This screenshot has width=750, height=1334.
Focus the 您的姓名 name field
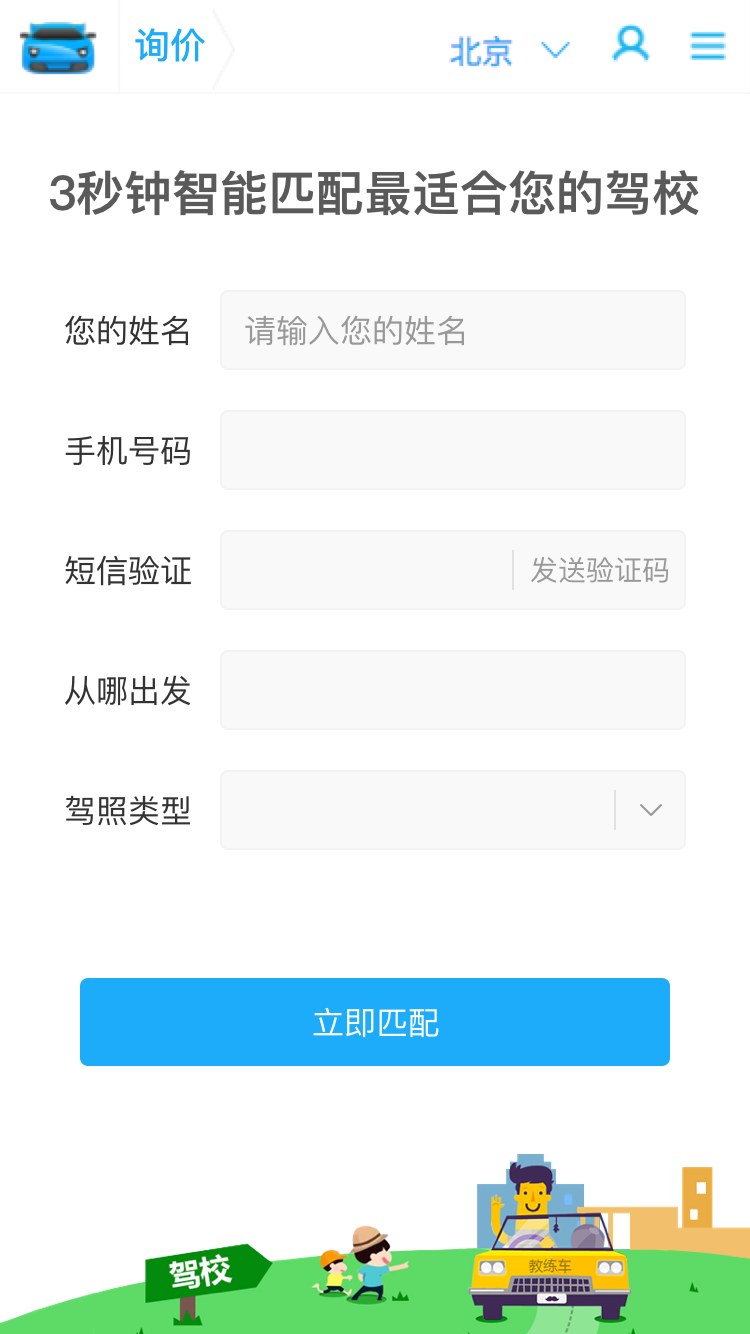tap(453, 330)
